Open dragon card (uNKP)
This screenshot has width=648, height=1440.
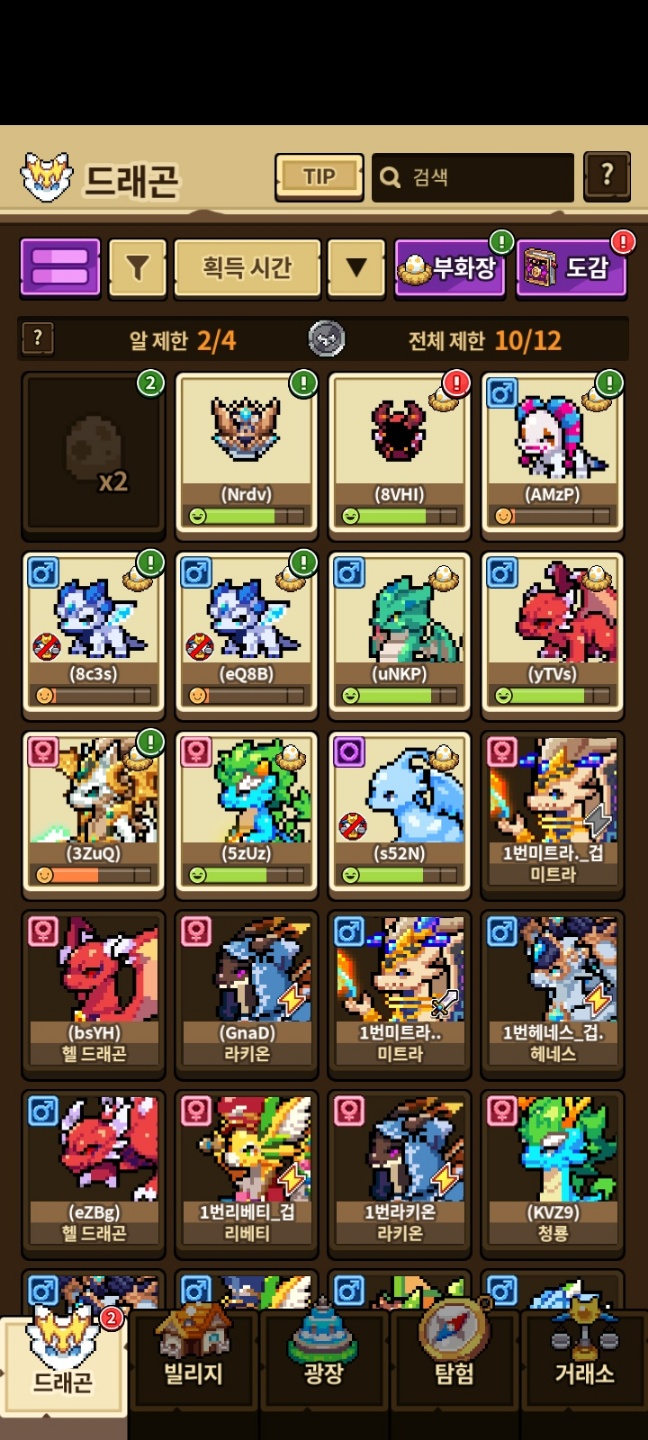399,632
